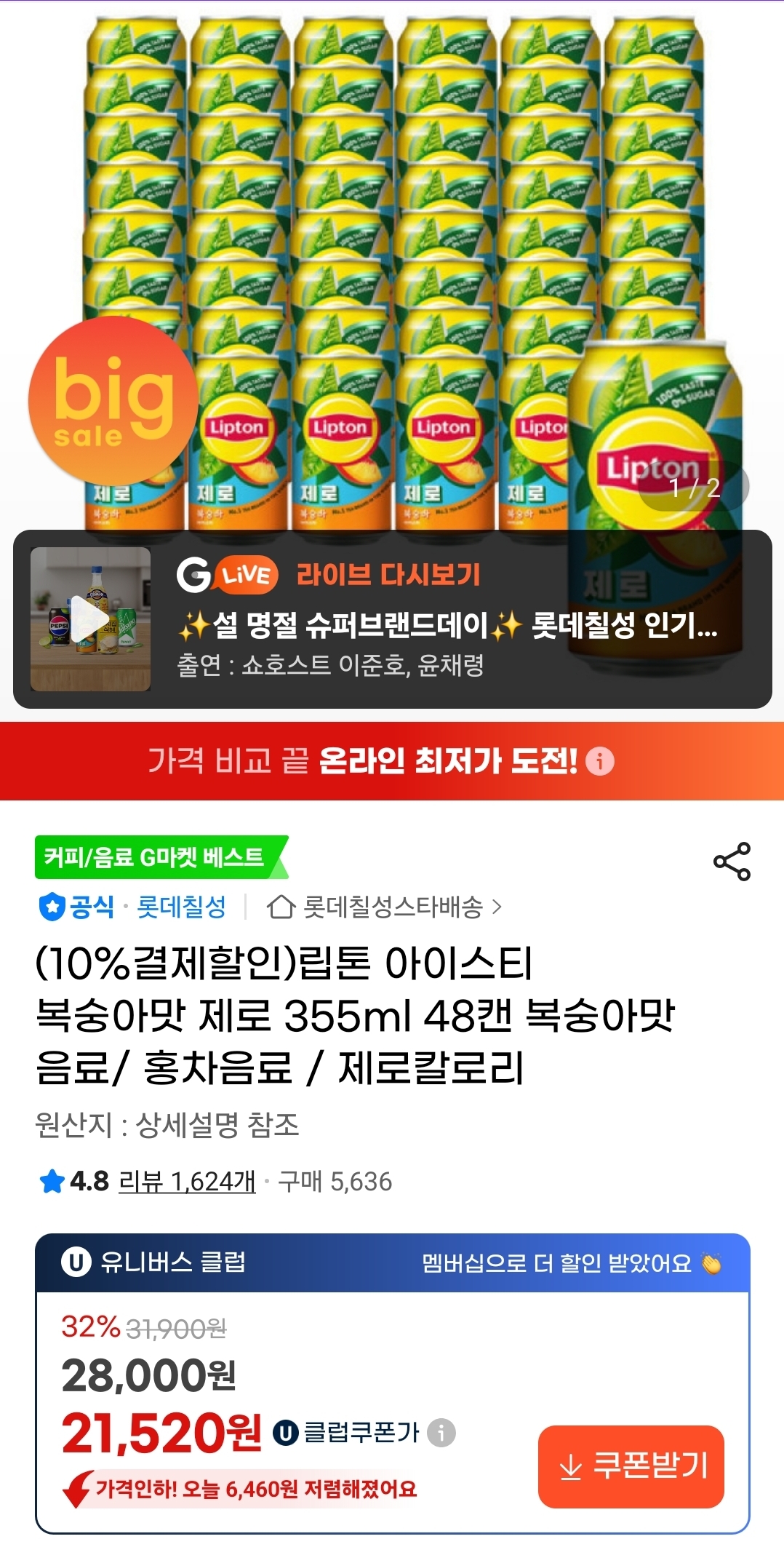The image size is (784, 1555).
Task: Tap the 쿠폰받기 button
Action: [631, 1466]
